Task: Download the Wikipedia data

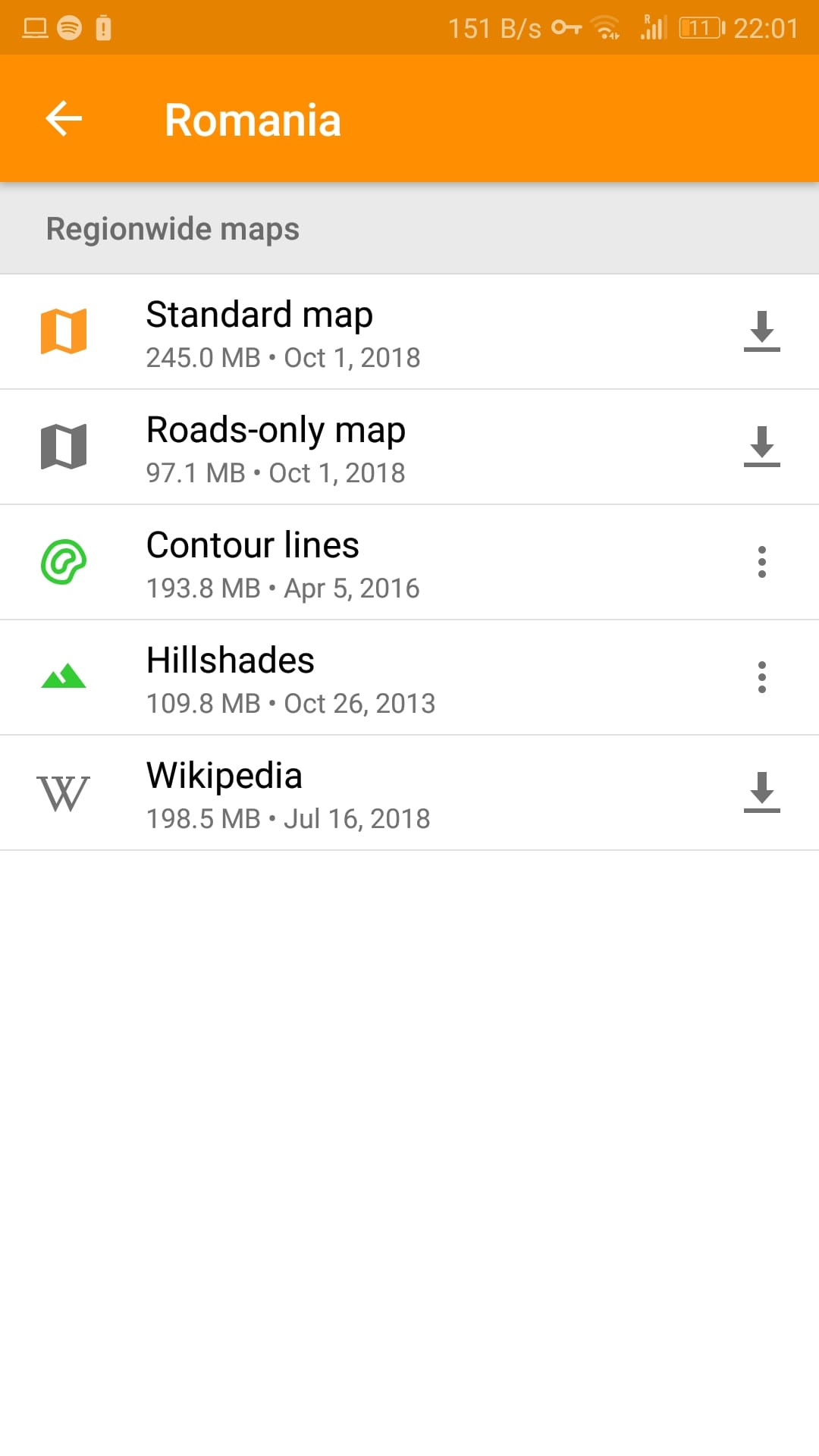Action: coord(761,792)
